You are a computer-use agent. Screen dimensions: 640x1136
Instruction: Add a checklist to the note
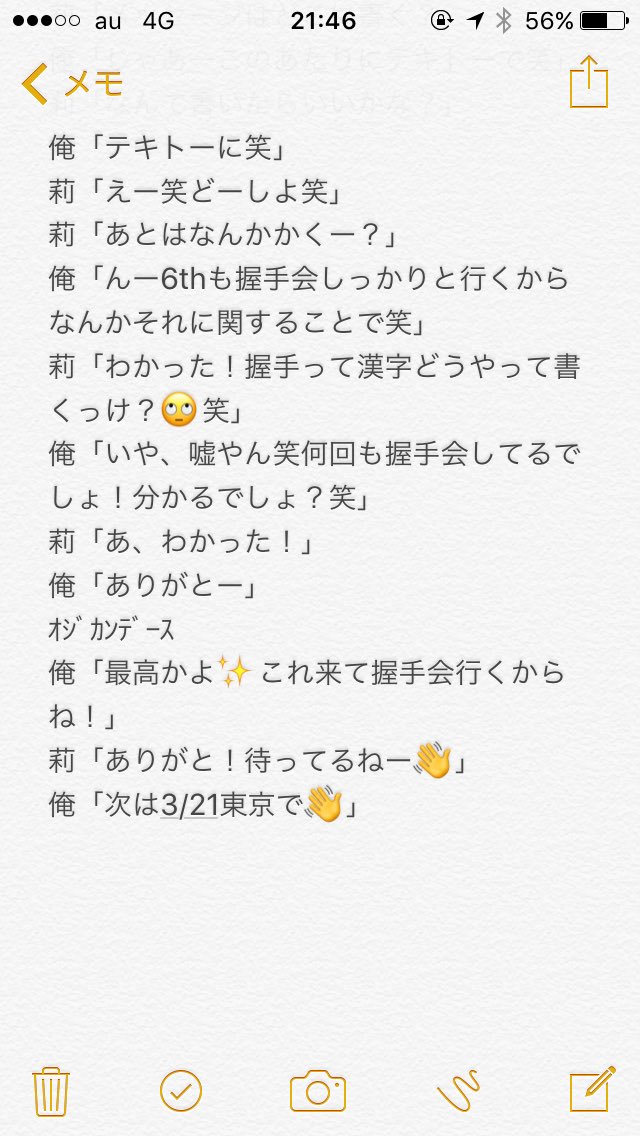click(181, 1090)
